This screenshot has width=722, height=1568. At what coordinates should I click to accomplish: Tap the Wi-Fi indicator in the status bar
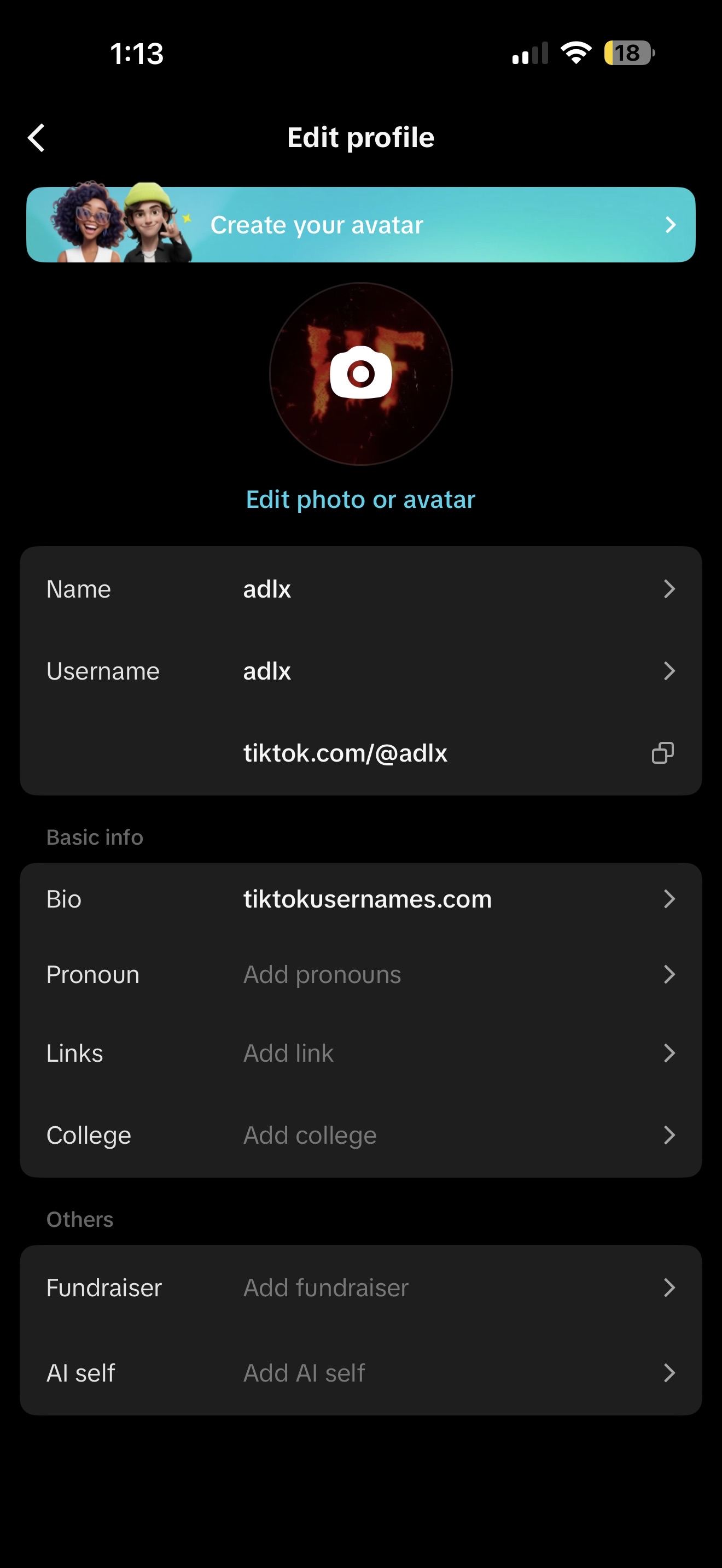[x=575, y=54]
